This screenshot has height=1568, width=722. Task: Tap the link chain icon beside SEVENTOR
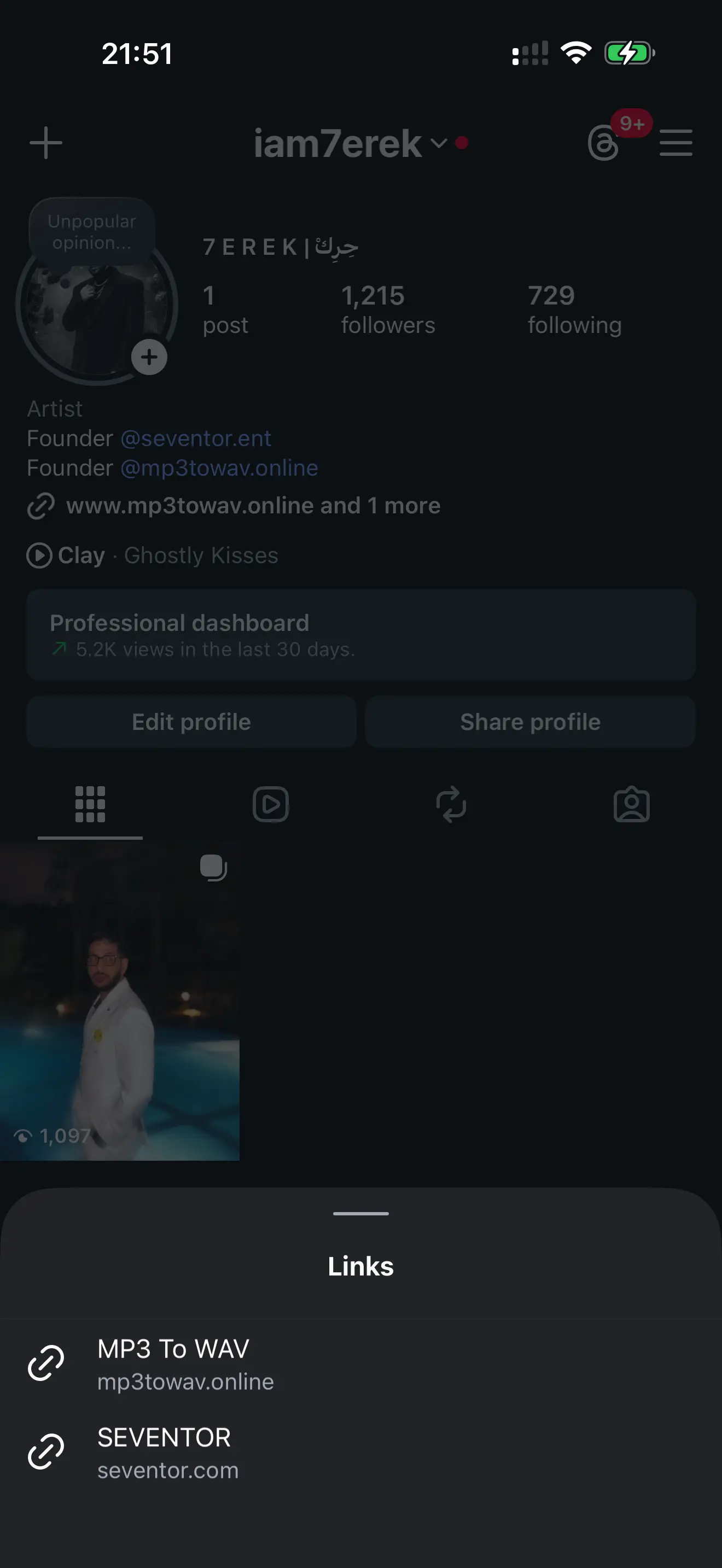click(x=47, y=1452)
